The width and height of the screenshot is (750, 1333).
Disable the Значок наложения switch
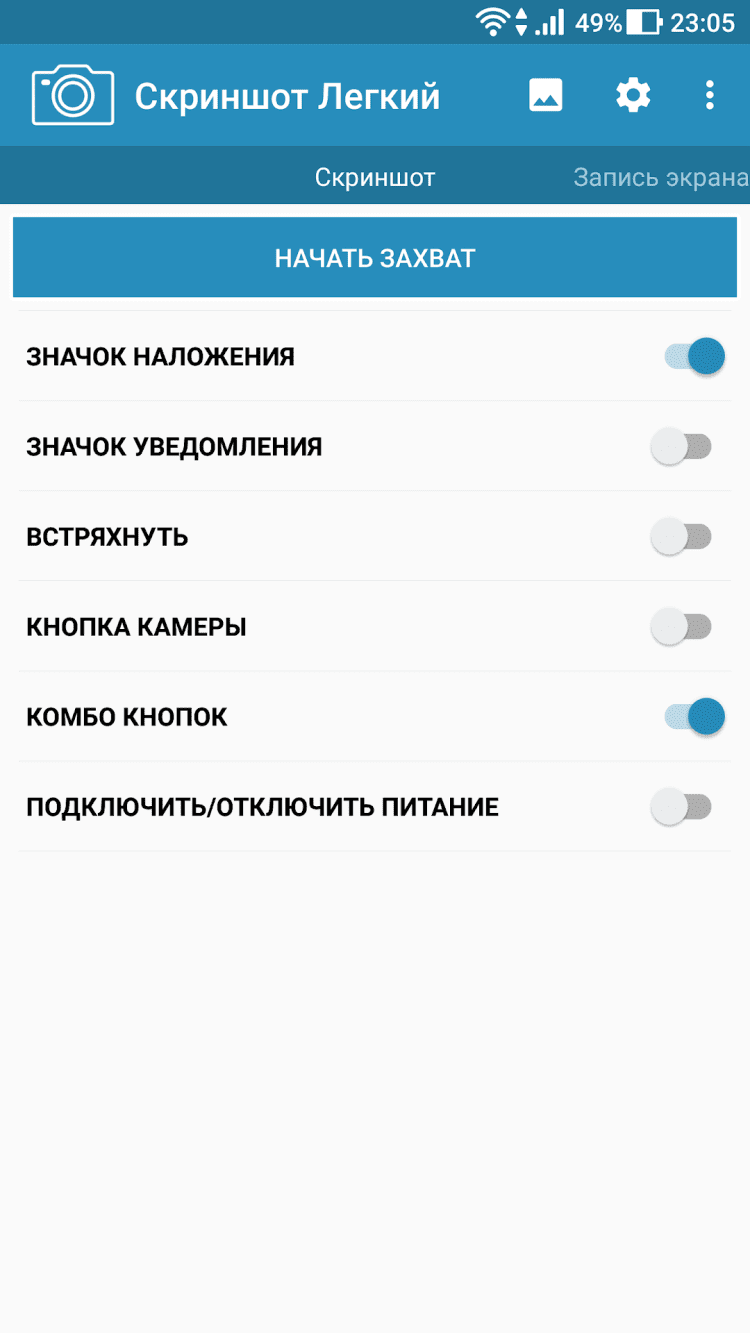coord(693,356)
